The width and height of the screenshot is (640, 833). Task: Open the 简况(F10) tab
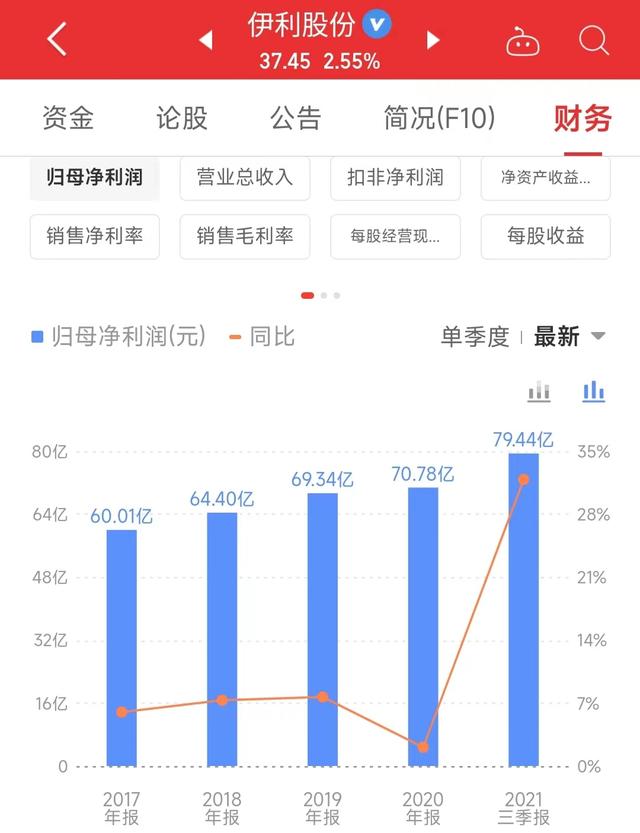[440, 118]
